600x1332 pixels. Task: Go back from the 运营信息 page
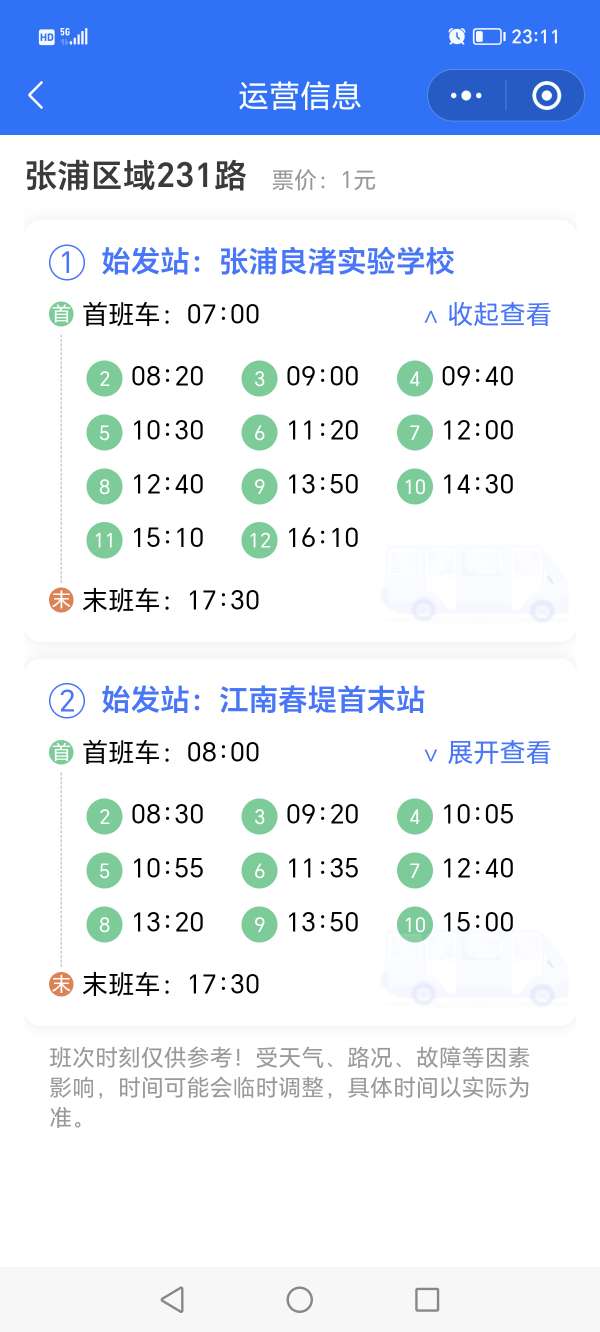pos(36,96)
